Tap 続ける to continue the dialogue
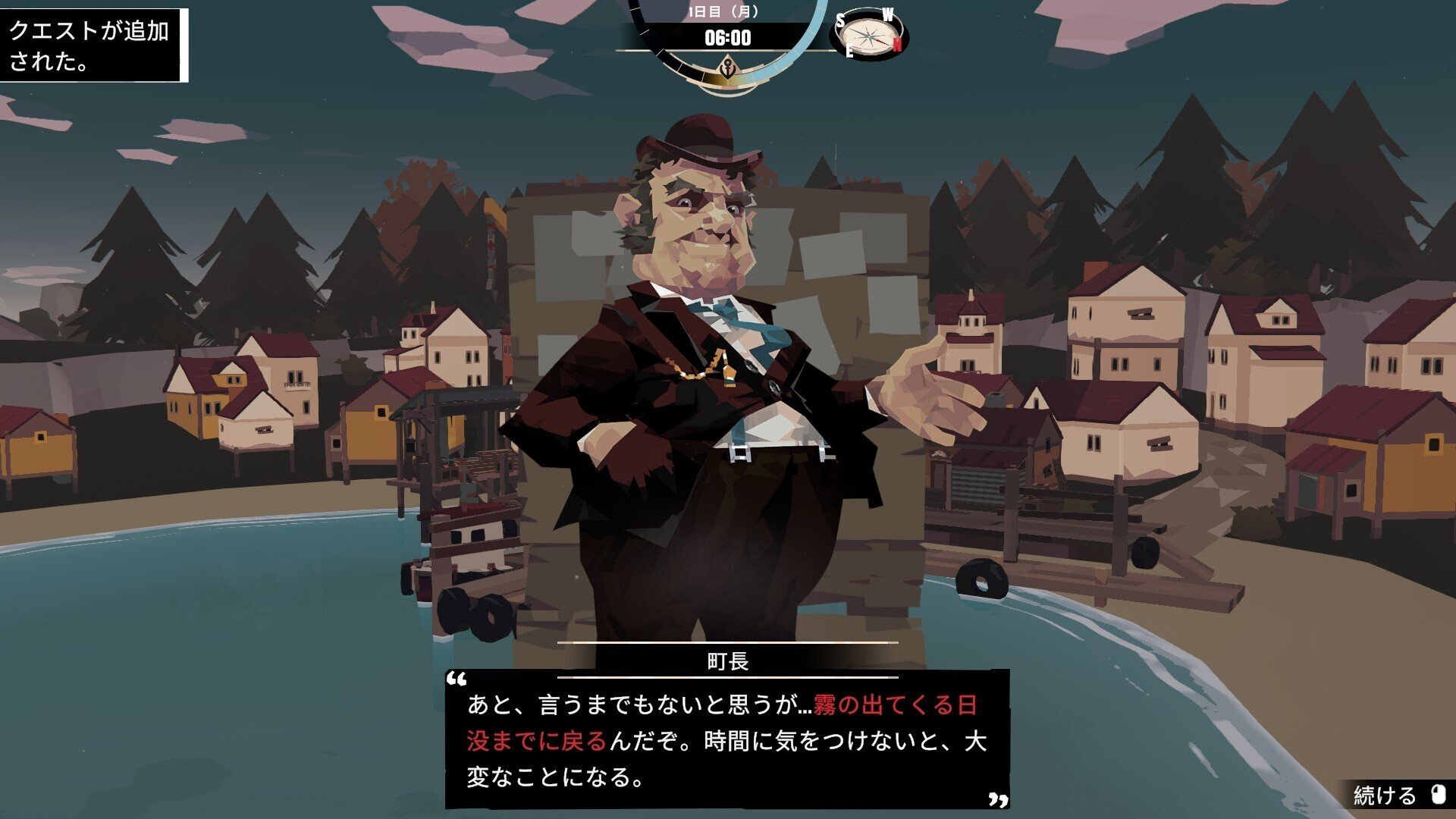The image size is (1456, 819). click(x=1397, y=795)
